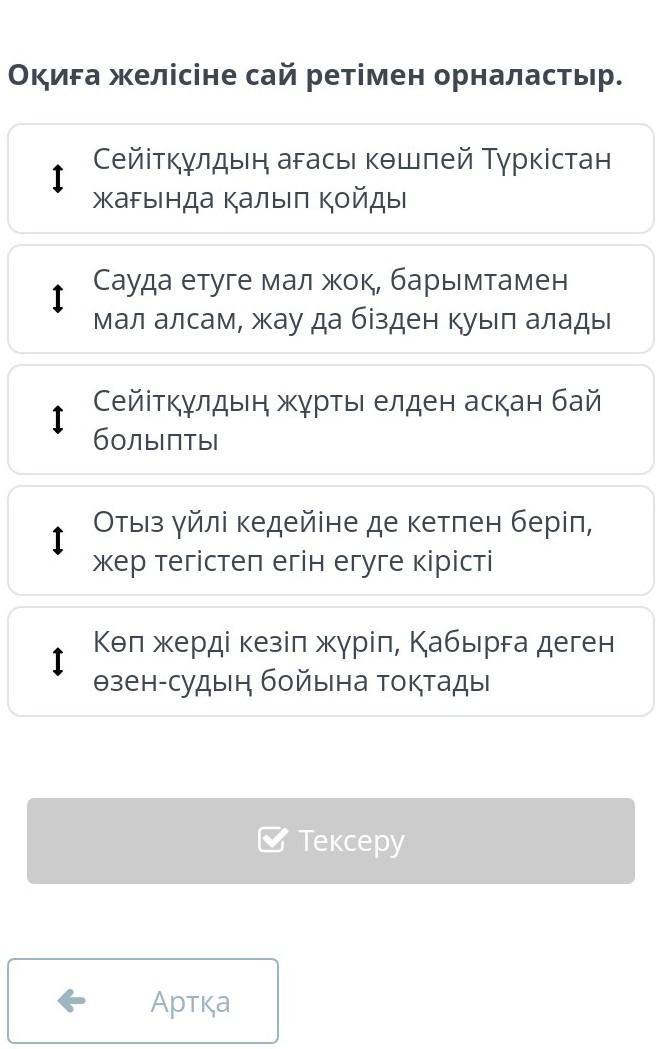Select the card 'Сейітқұлдың ағасы көшпей Түркістан'
The image size is (666, 1049).
tap(331, 179)
